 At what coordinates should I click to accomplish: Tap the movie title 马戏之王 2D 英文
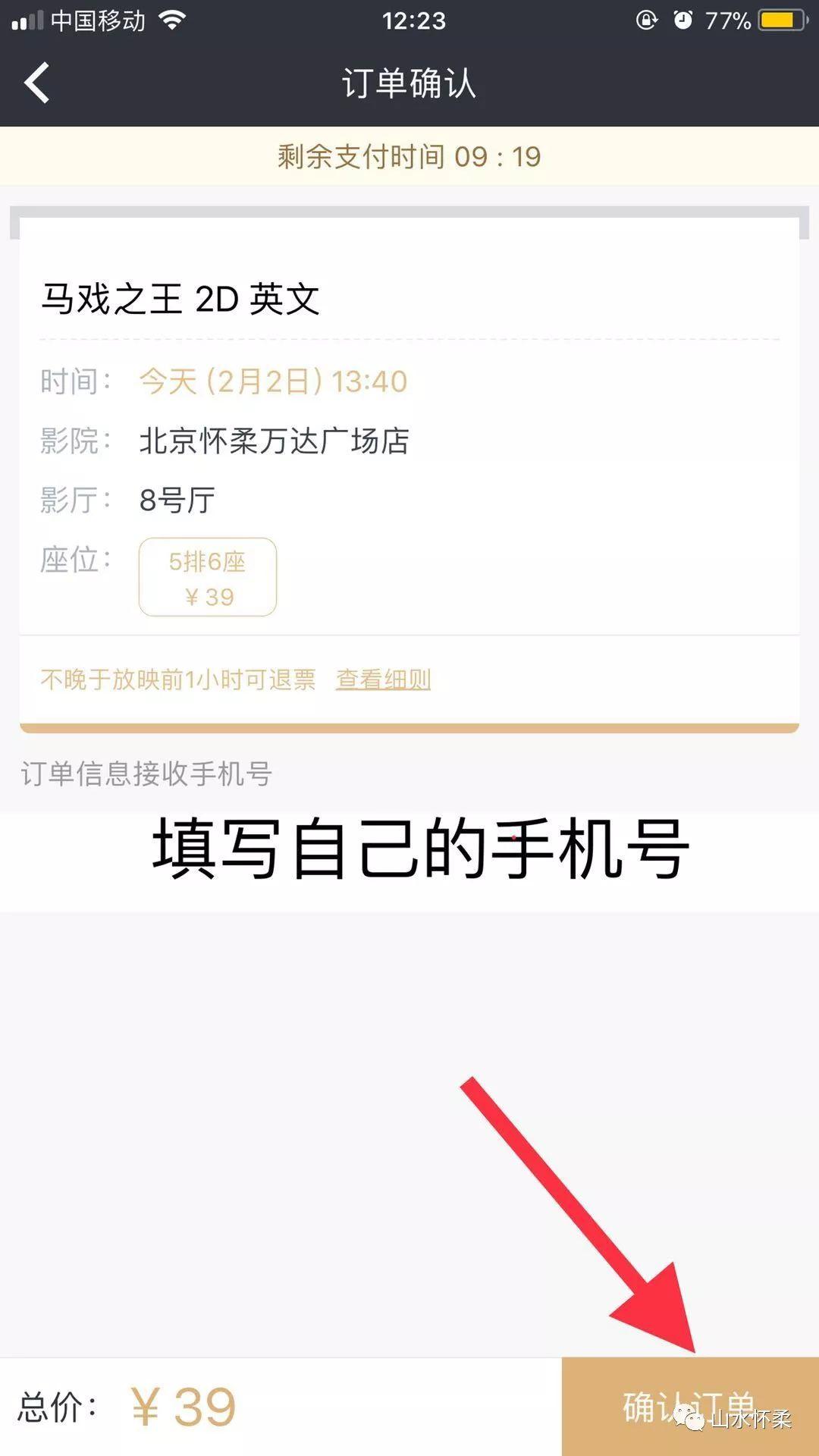182,297
